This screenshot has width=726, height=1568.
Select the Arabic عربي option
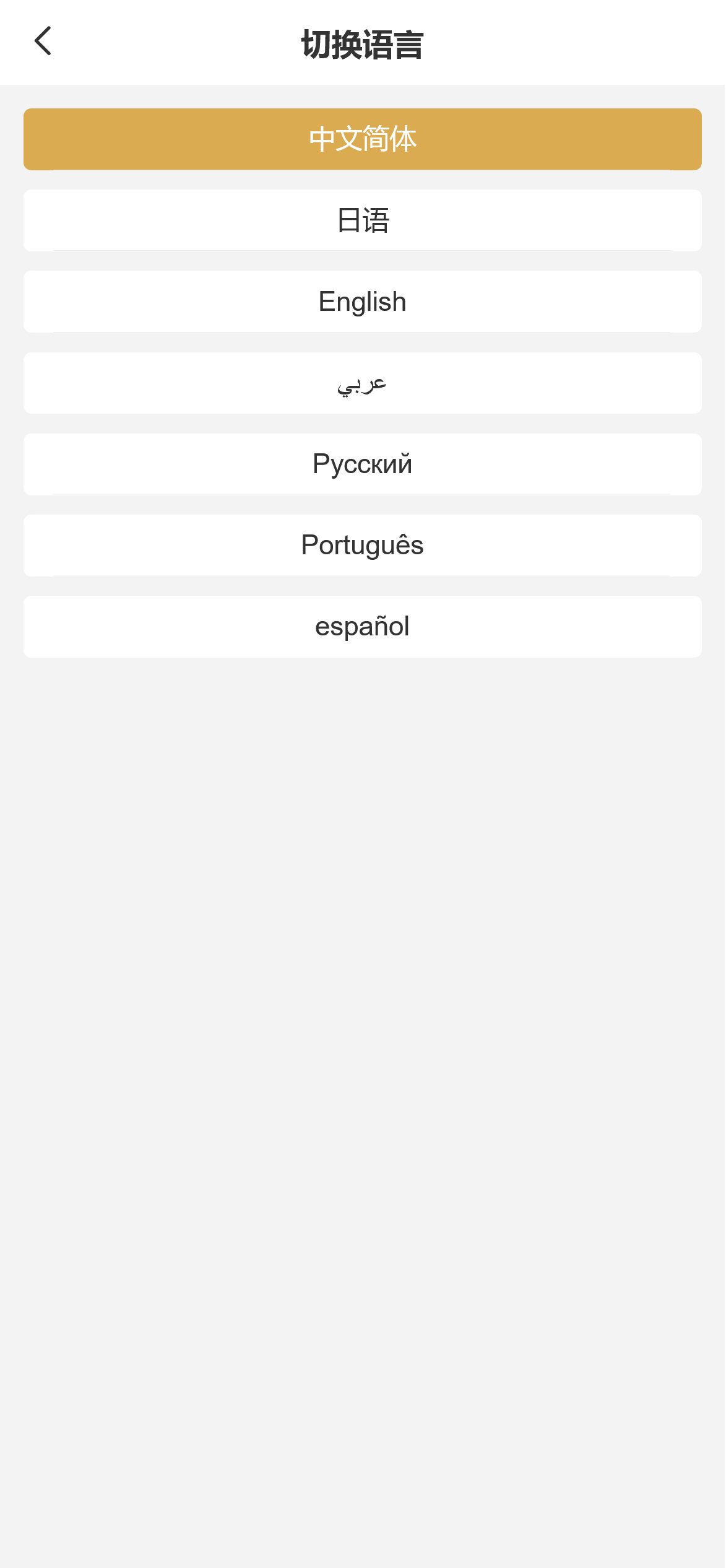tap(363, 383)
